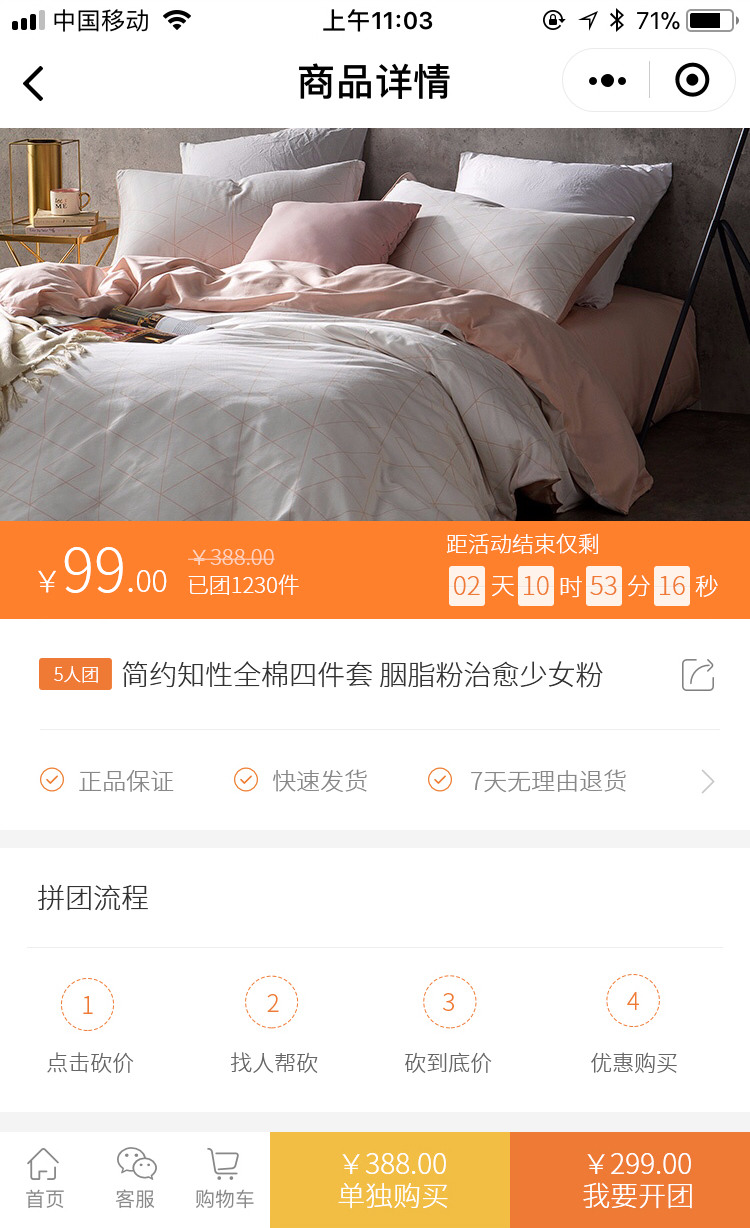Contact 客服 customer service
The height and width of the screenshot is (1228, 750).
pos(136,1179)
